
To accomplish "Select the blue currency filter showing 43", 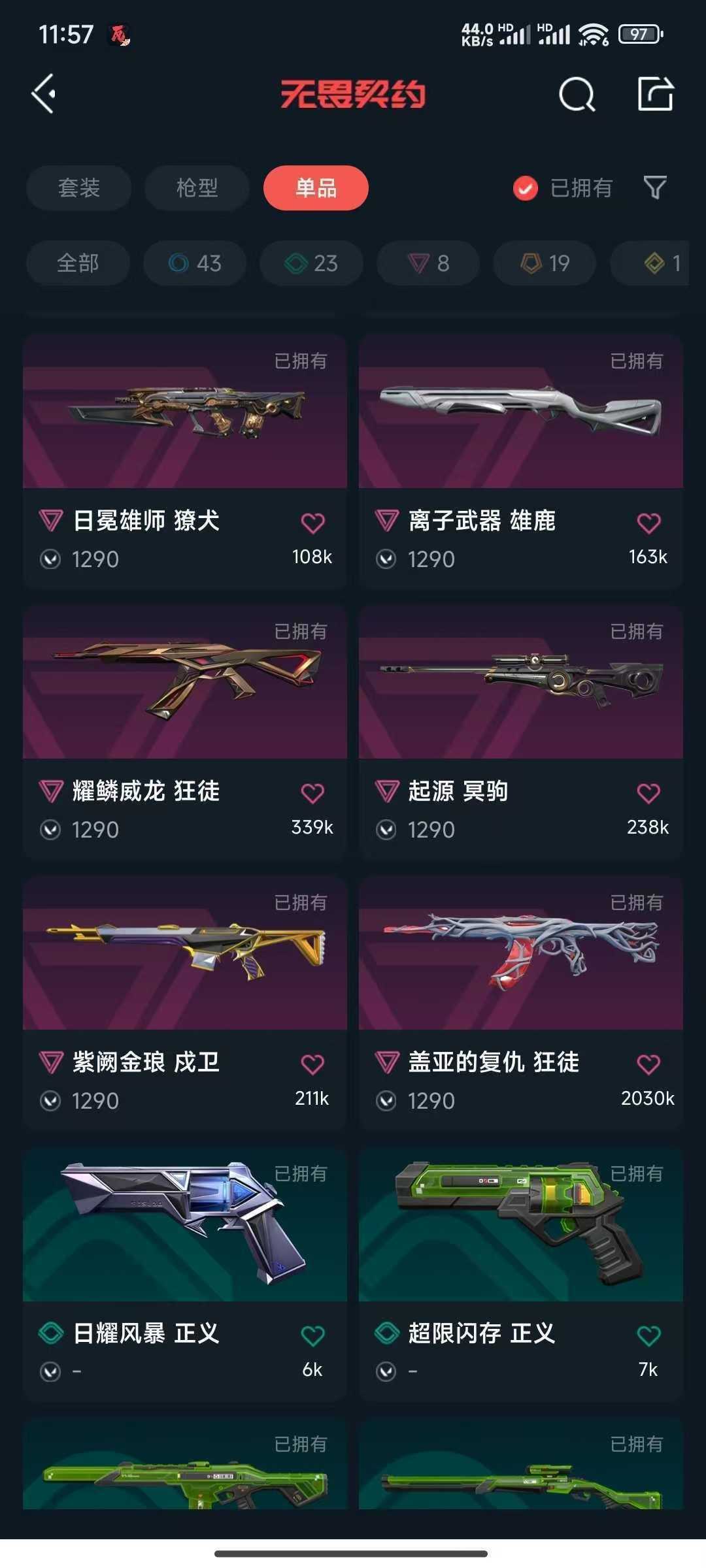I will [x=194, y=263].
